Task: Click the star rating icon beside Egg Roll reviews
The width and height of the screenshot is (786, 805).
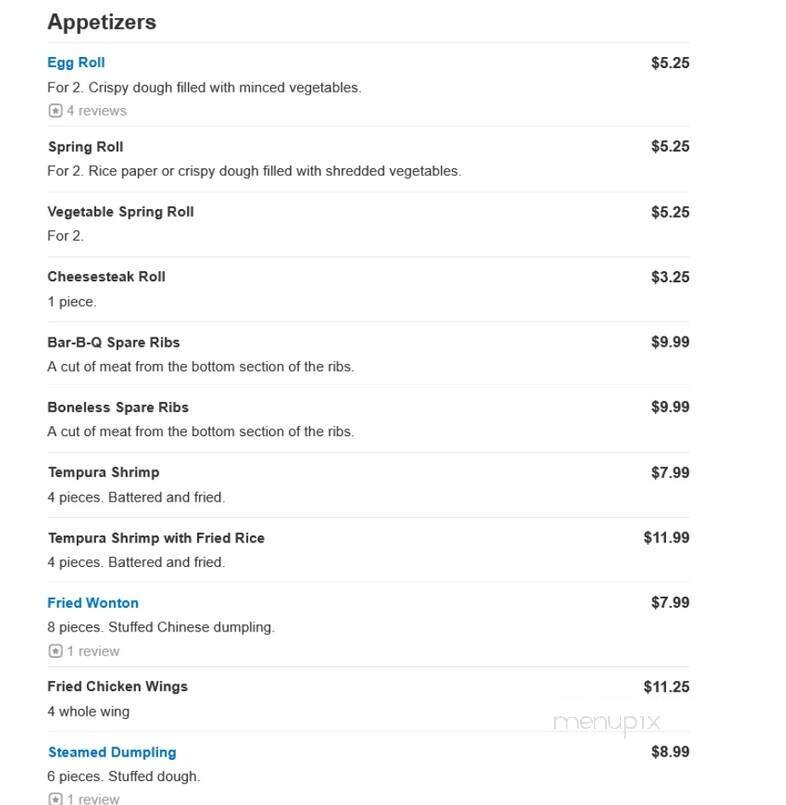Action: coord(54,110)
